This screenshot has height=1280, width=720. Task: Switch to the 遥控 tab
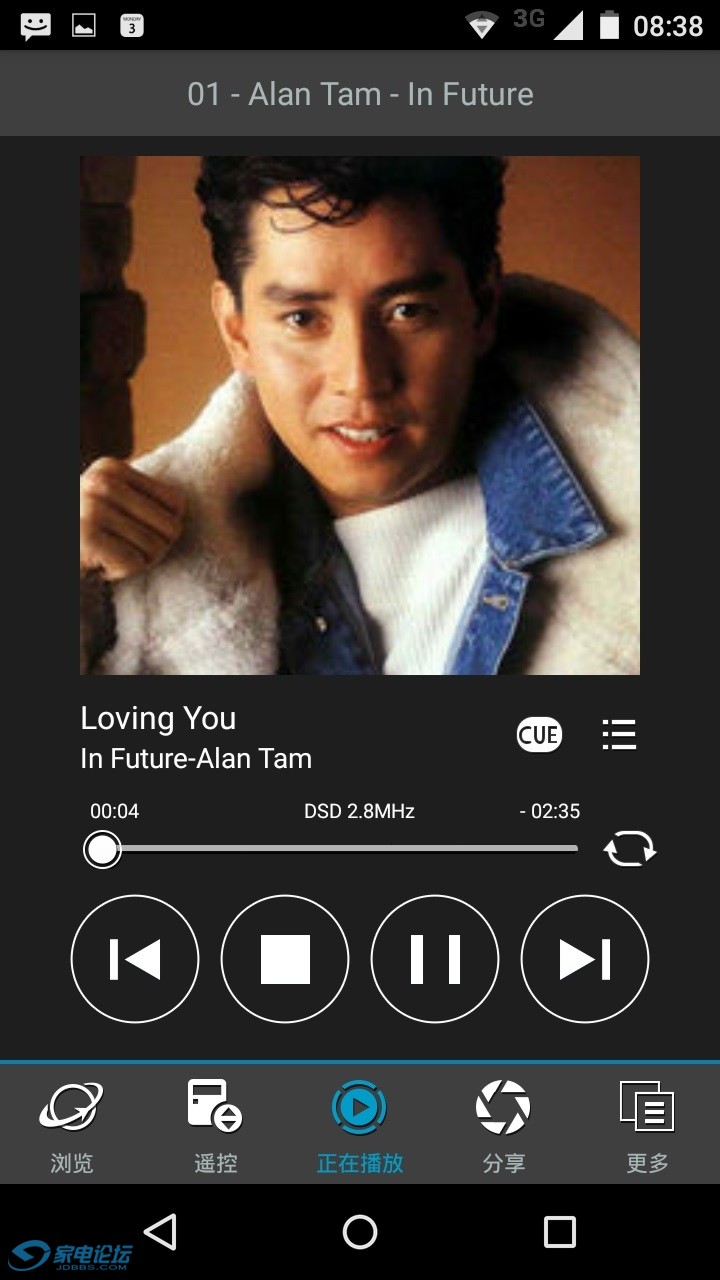point(215,1125)
